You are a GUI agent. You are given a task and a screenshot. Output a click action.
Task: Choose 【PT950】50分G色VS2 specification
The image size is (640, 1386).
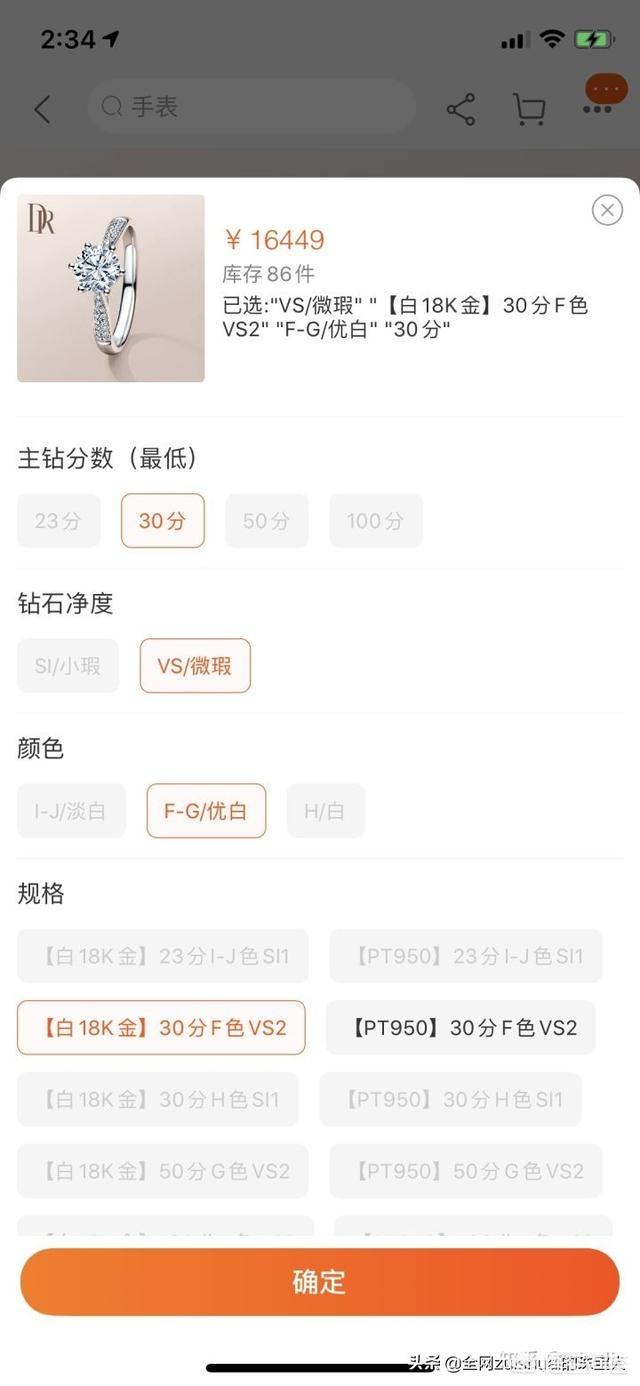[466, 1171]
